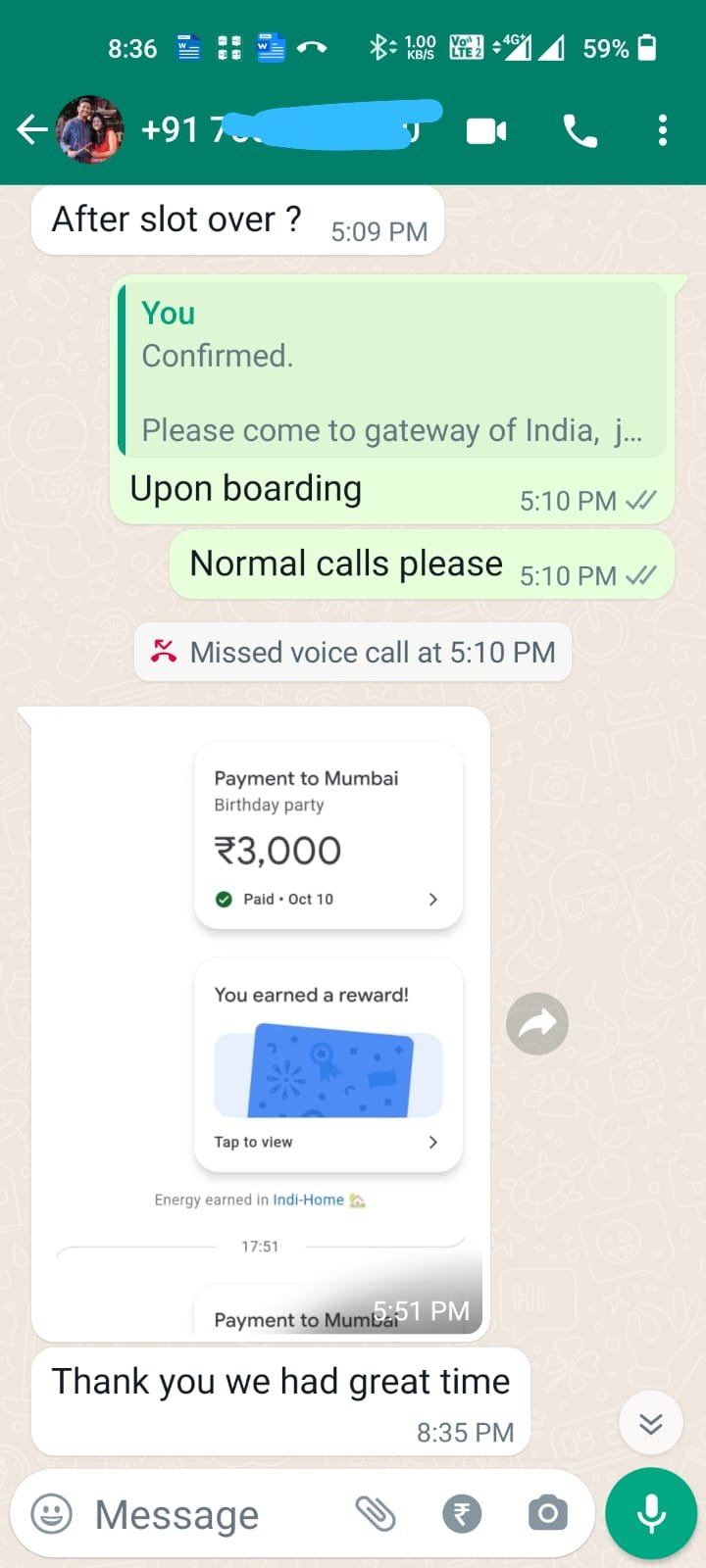
Task: Start a voice call
Action: tap(580, 130)
